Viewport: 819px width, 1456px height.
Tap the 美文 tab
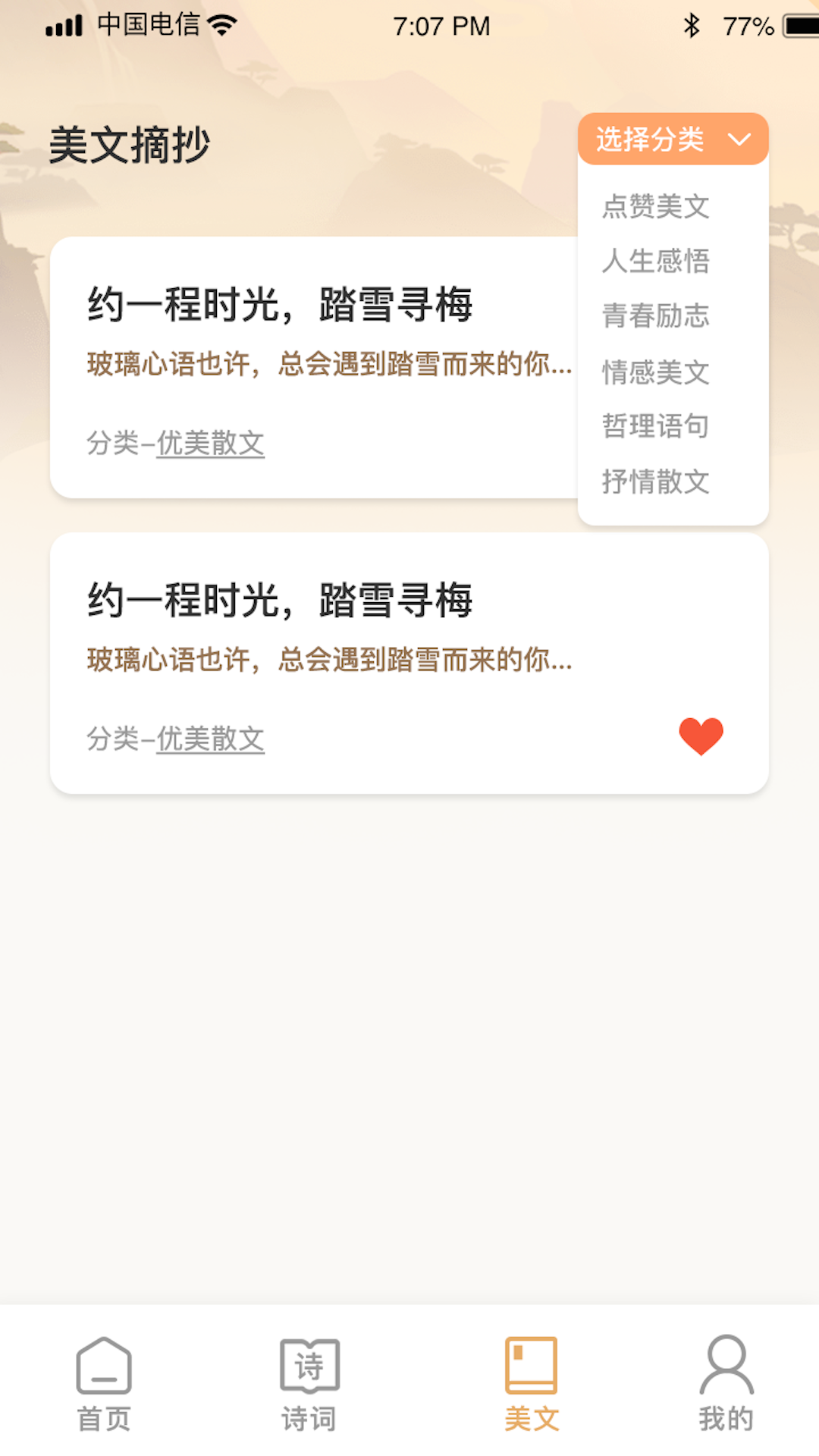[532, 1383]
